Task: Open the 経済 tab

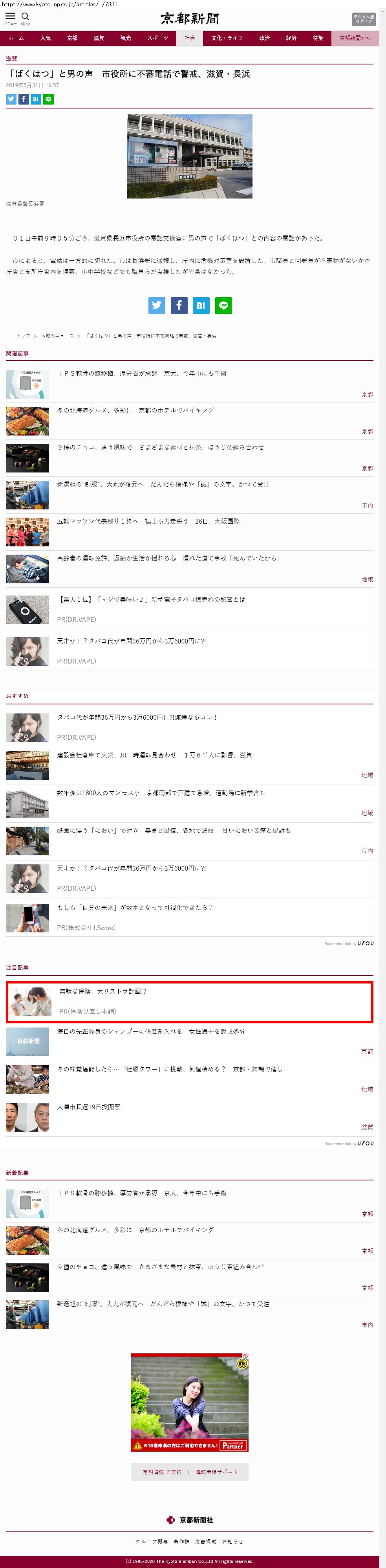Action: [x=291, y=39]
